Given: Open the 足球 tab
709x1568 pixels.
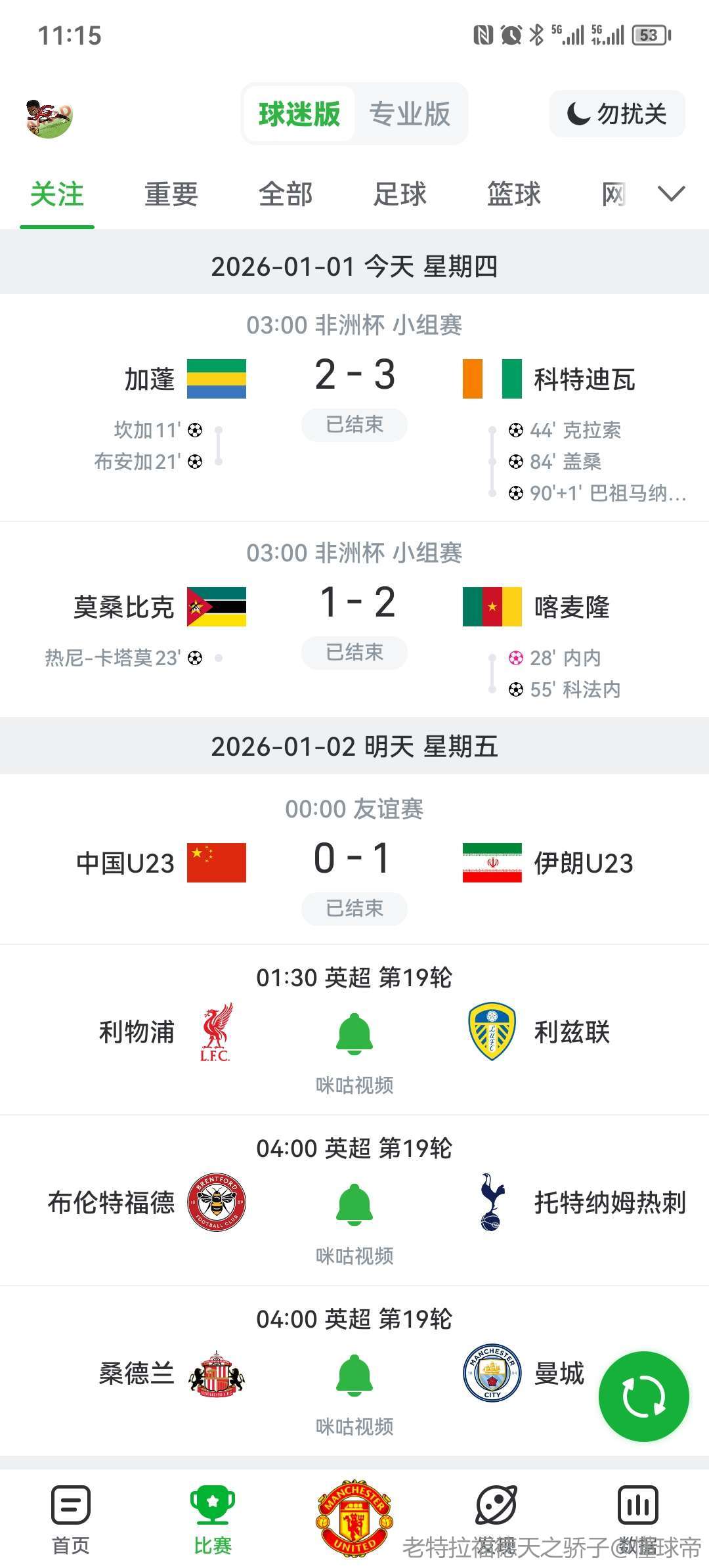Looking at the screenshot, I should (x=400, y=194).
